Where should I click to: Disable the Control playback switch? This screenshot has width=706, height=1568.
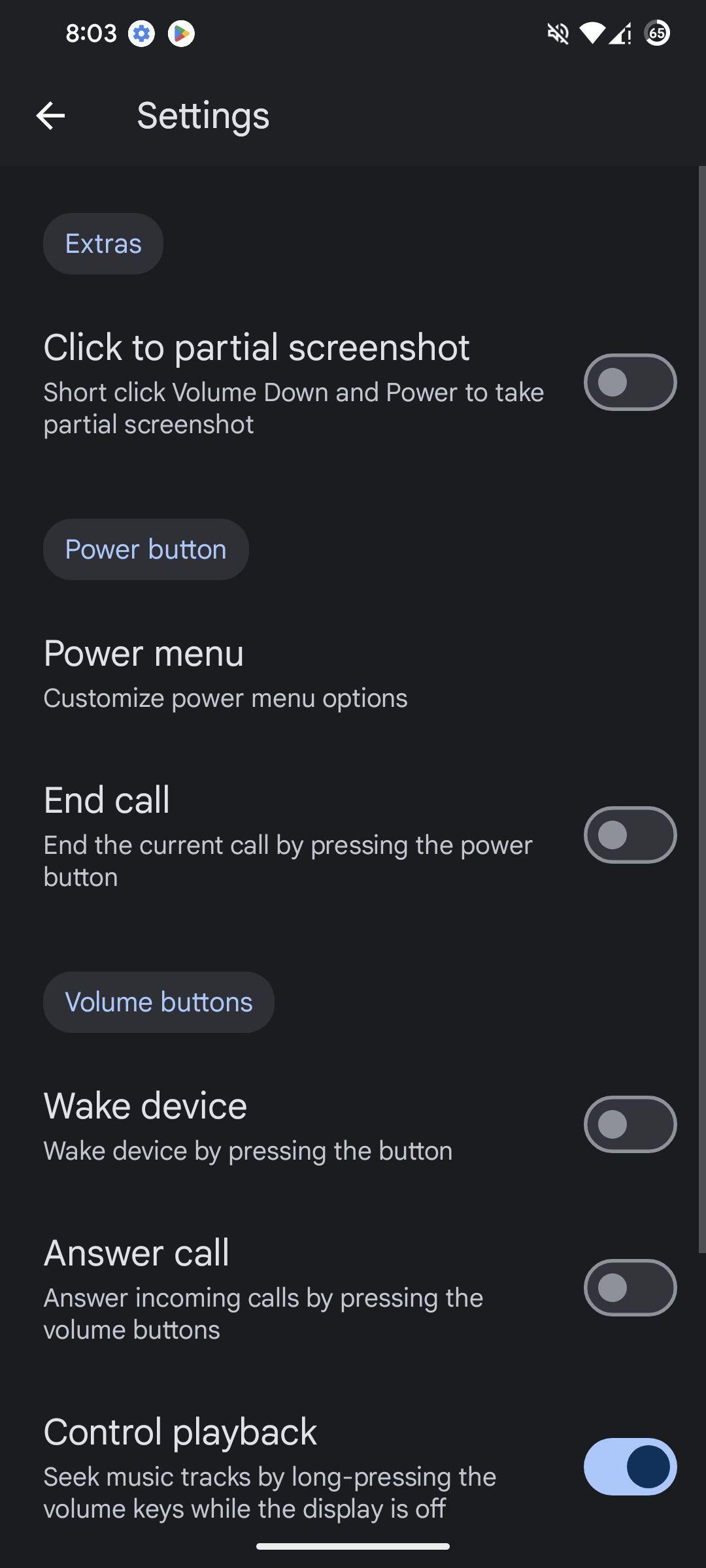pyautogui.click(x=630, y=1467)
